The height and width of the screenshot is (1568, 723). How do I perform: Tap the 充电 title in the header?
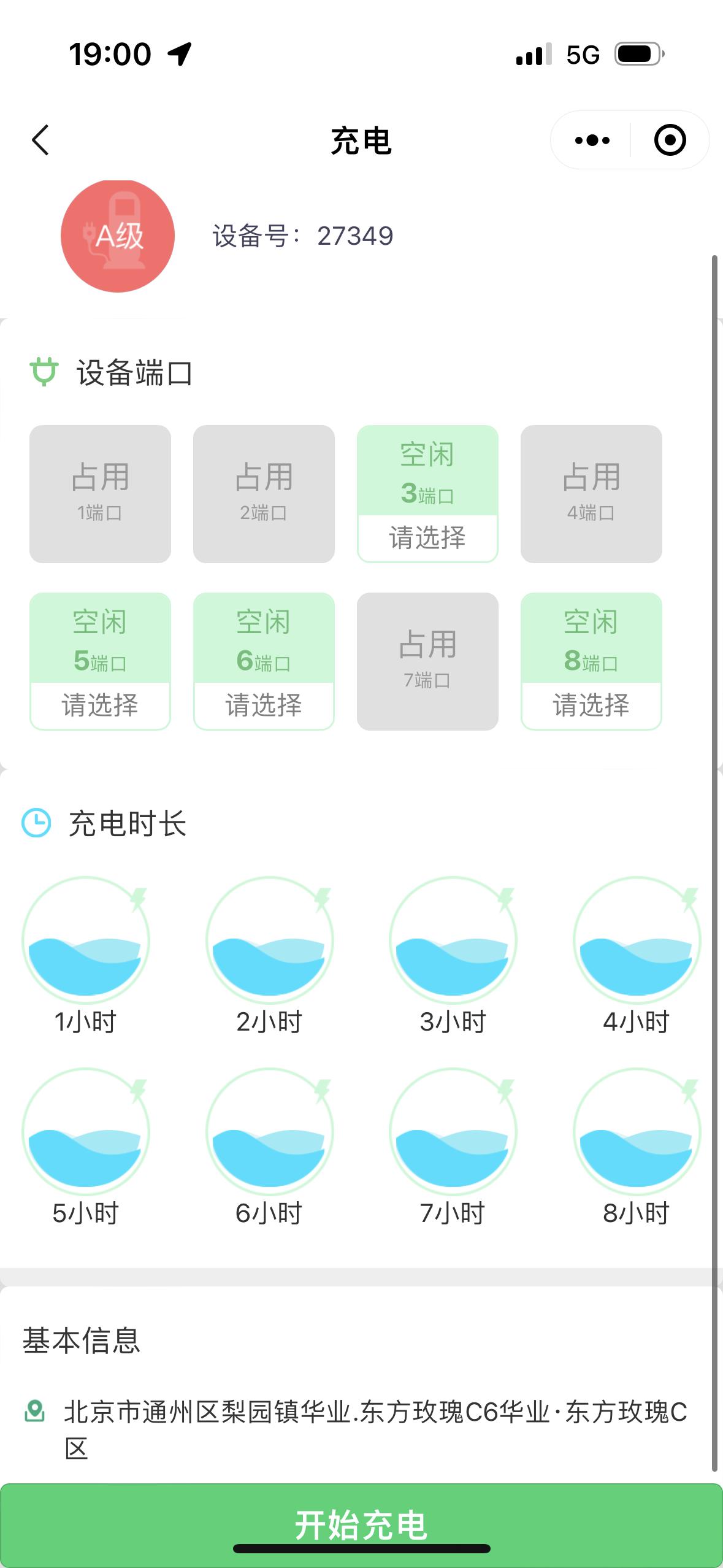(361, 140)
